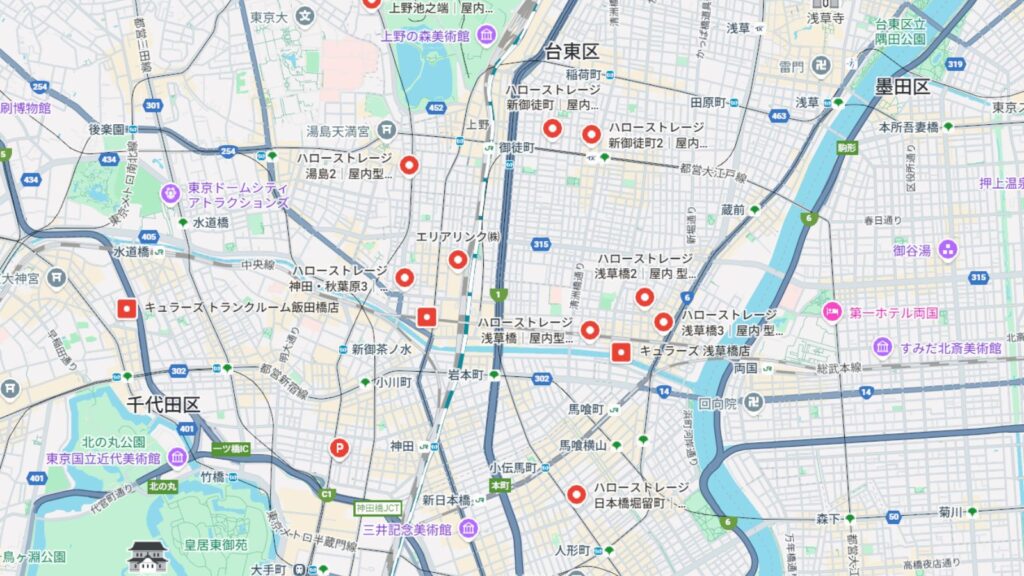Select the ハローストレージ 神田・秋葉原3 pin
The width and height of the screenshot is (1024, 576).
pyautogui.click(x=404, y=278)
